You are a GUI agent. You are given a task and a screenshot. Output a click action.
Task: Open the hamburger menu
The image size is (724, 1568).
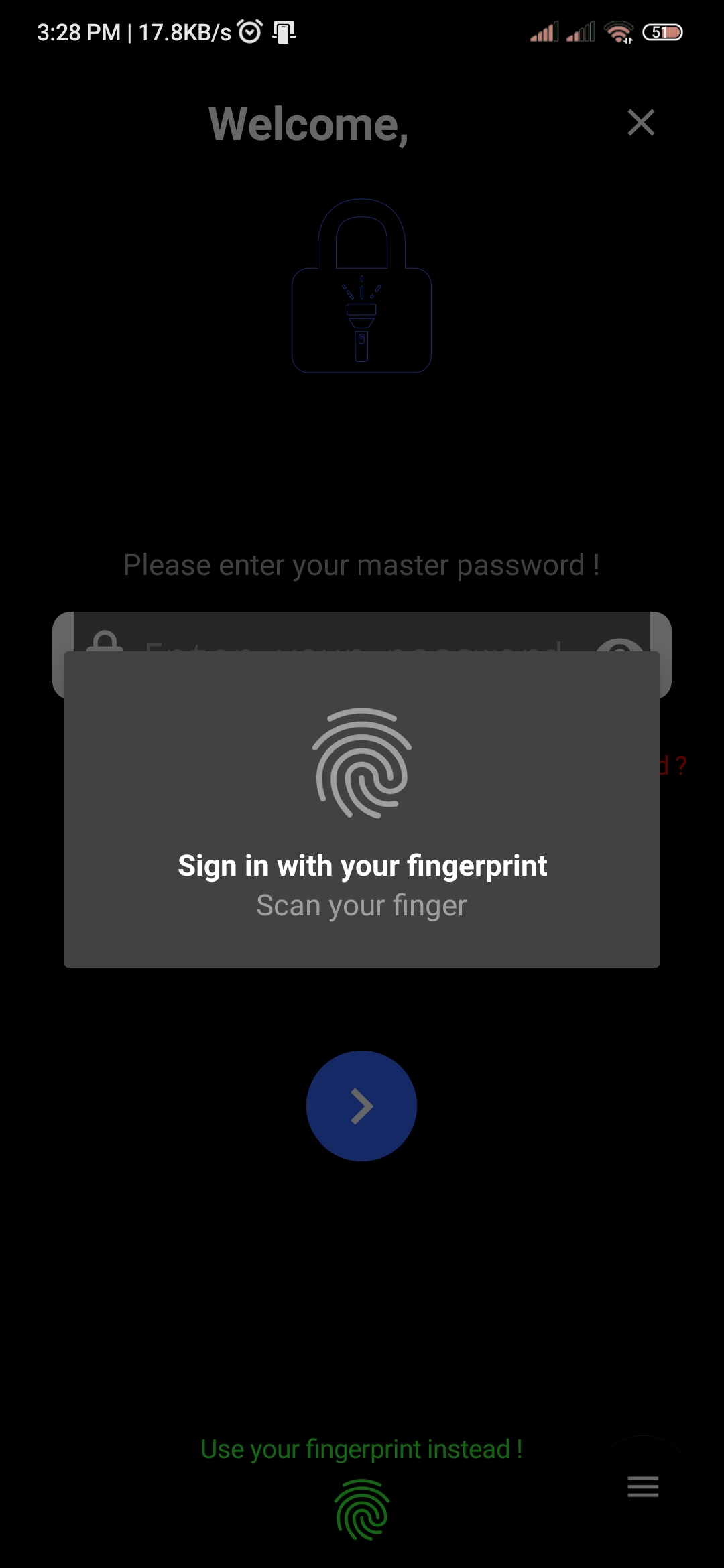[643, 1486]
